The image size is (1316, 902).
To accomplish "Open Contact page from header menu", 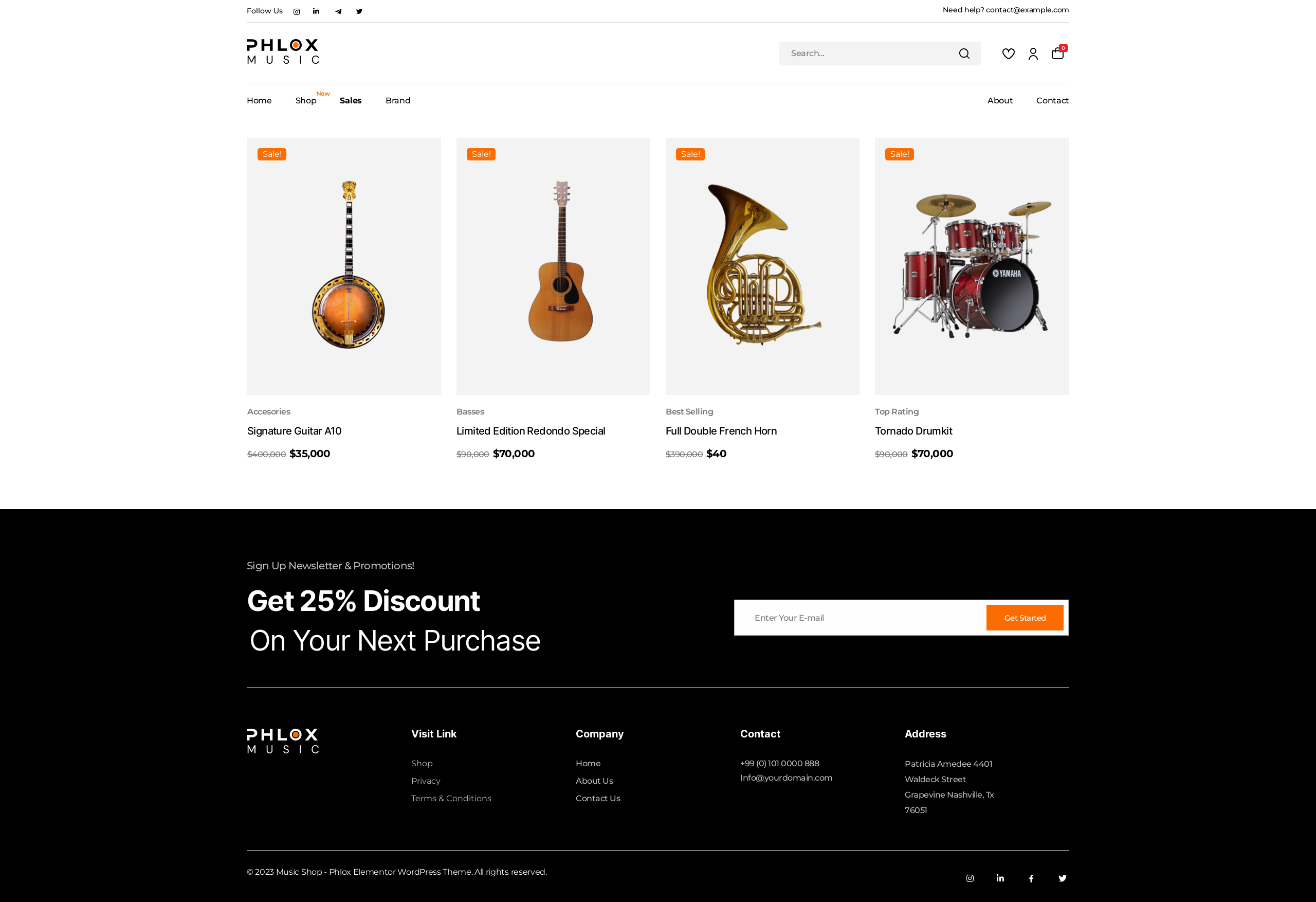I will [1052, 101].
